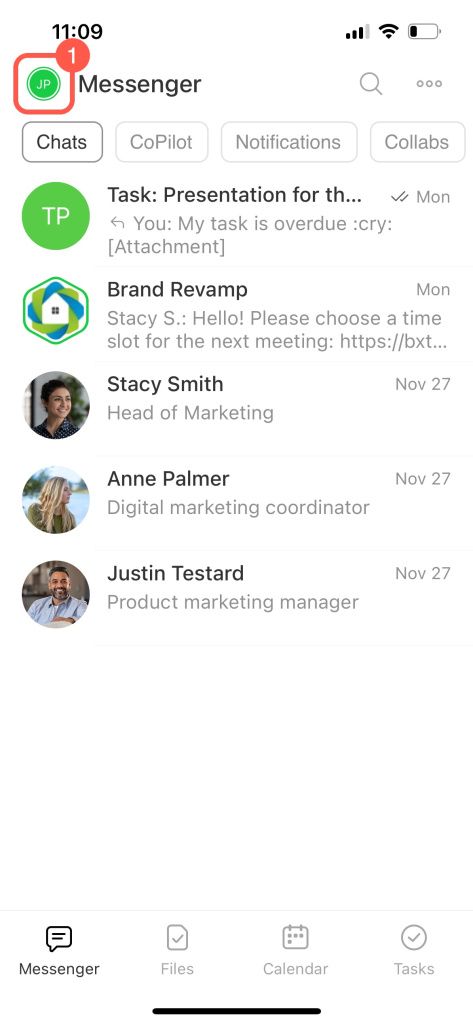
Task: Go to the Tasks tab
Action: [414, 950]
